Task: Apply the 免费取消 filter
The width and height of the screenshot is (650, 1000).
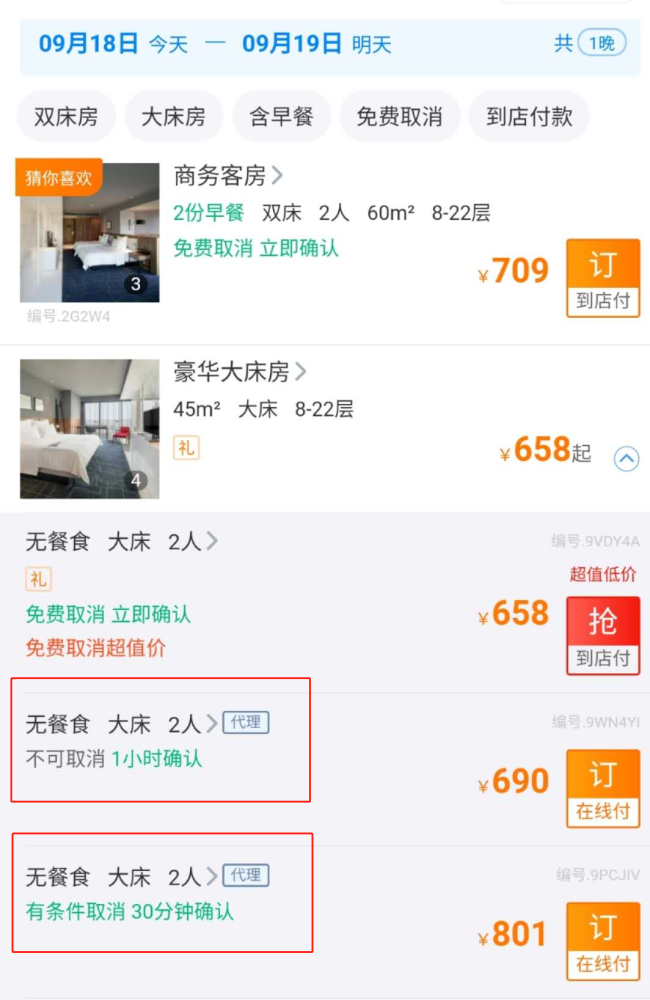Action: 399,117
